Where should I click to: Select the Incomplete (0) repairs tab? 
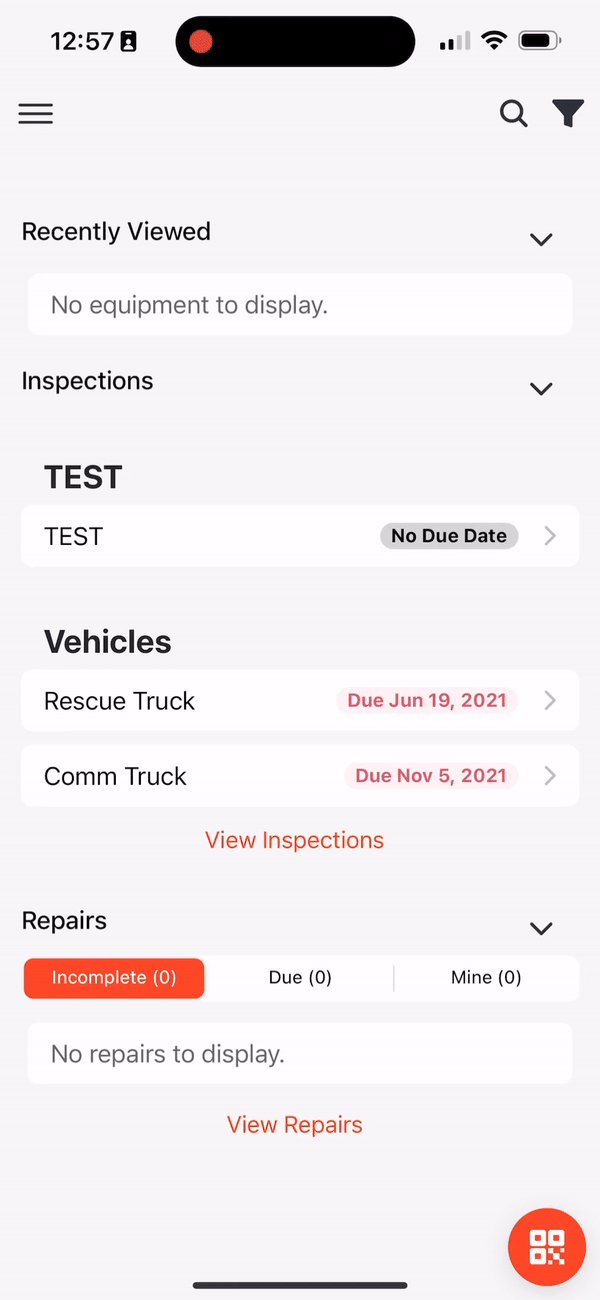pyautogui.click(x=114, y=978)
